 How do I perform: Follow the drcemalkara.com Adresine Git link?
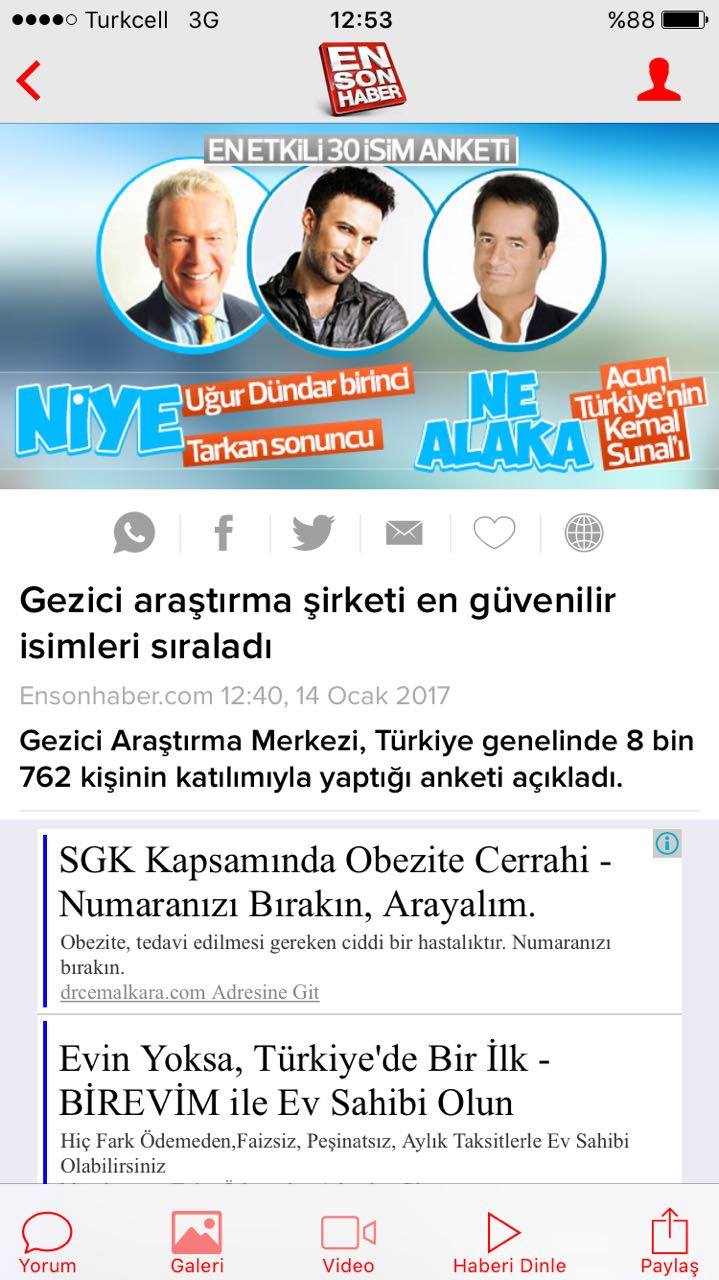(190, 992)
